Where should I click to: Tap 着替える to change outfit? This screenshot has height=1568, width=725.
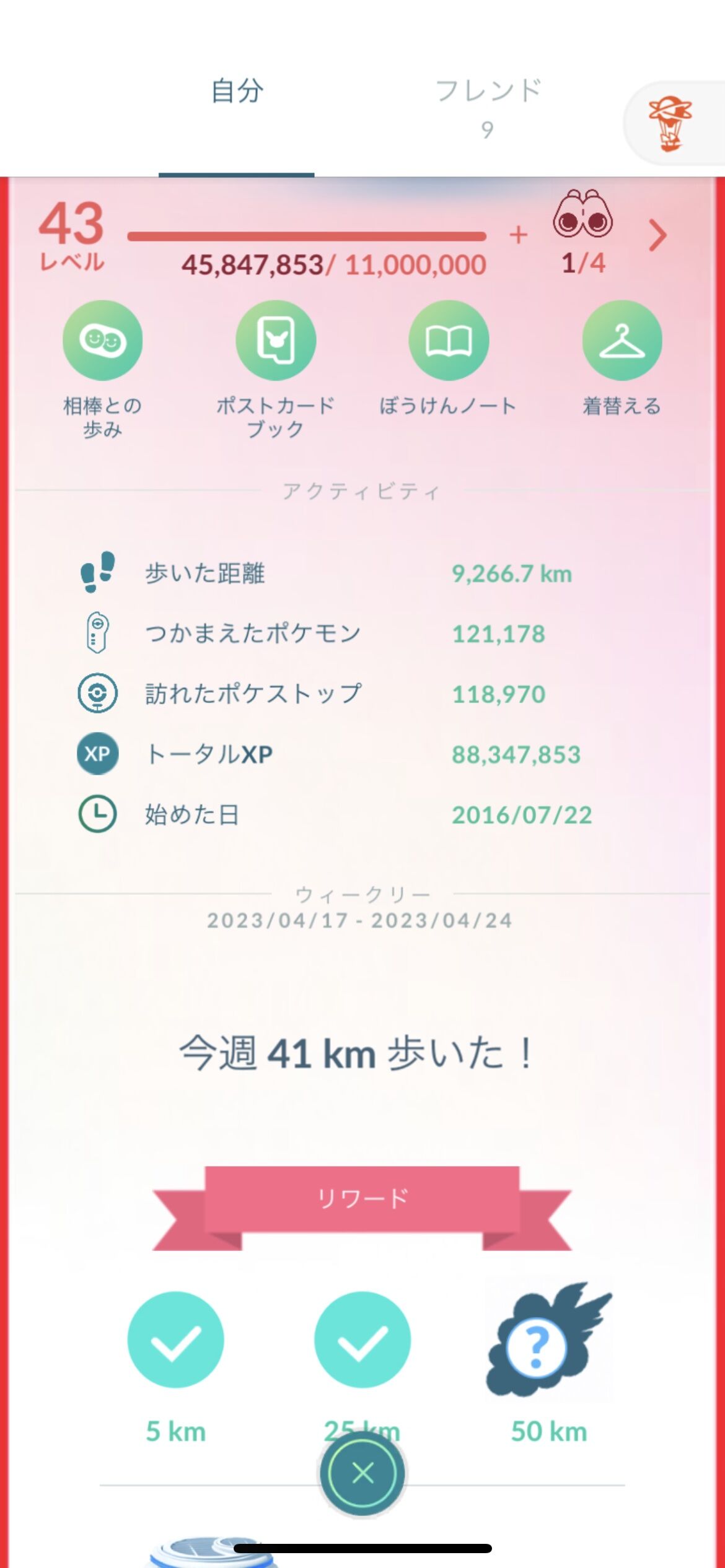(622, 341)
